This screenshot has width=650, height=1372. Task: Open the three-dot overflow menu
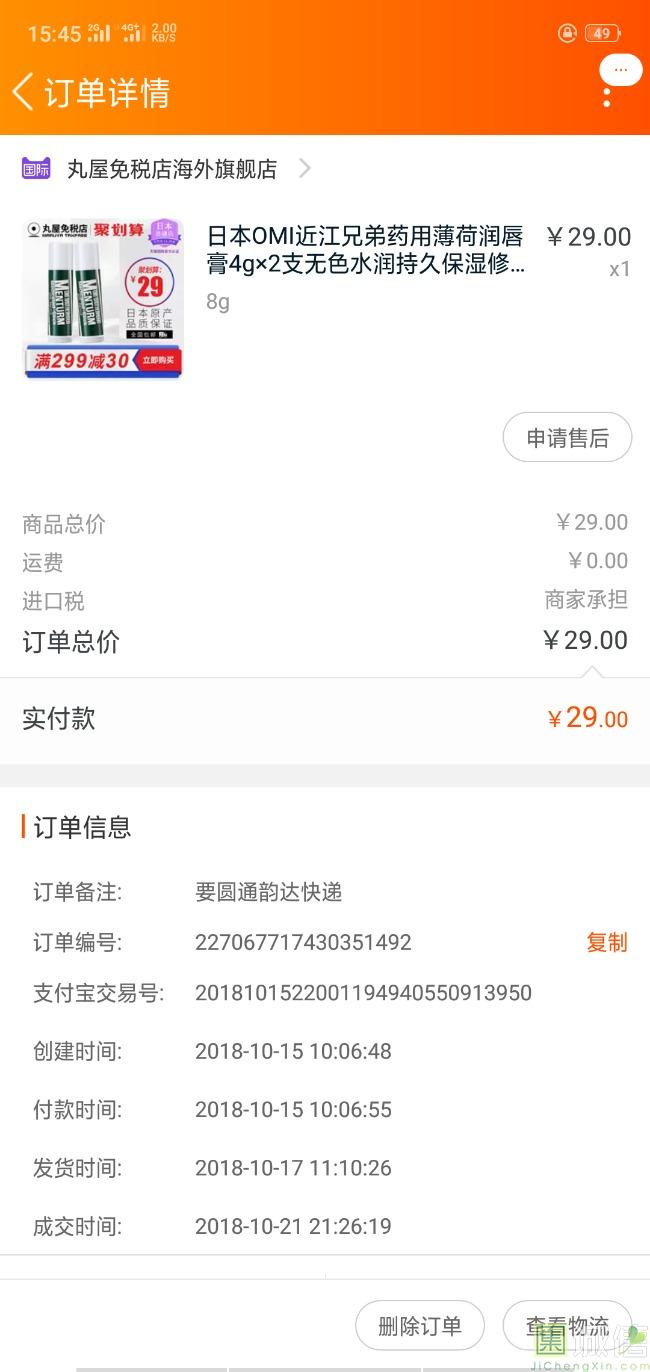pyautogui.click(x=607, y=97)
